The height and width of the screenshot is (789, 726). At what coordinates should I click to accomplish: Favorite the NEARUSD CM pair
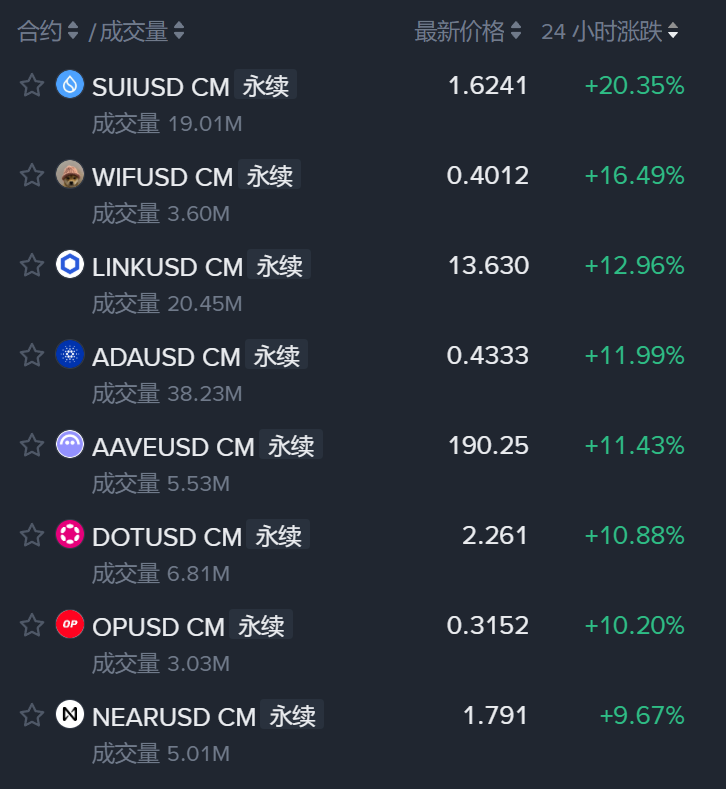(31, 715)
